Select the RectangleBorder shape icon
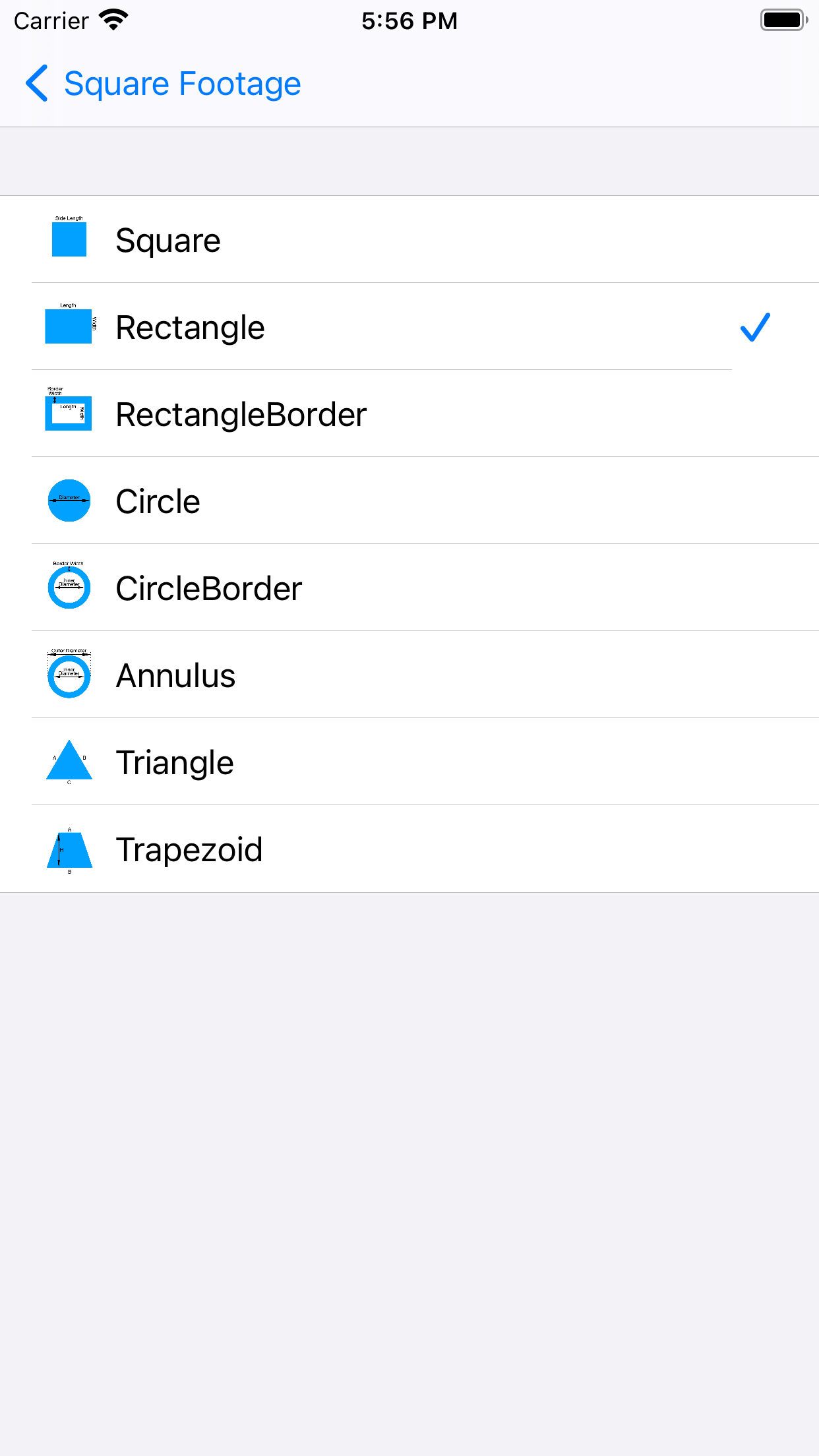This screenshot has height=1456, width=819. [x=68, y=414]
